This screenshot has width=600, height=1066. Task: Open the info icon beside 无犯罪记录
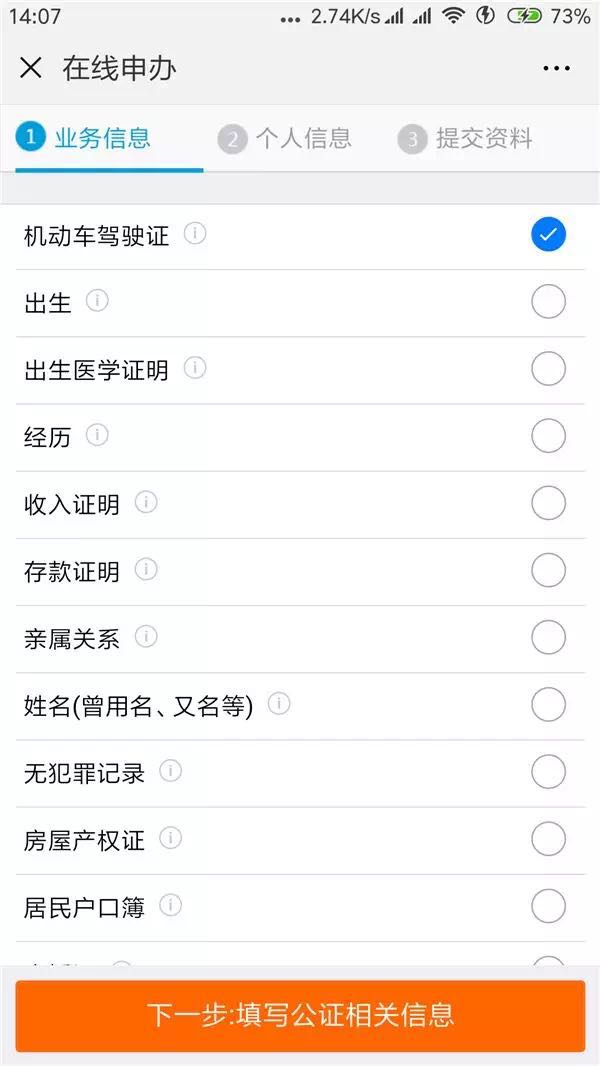coord(171,771)
